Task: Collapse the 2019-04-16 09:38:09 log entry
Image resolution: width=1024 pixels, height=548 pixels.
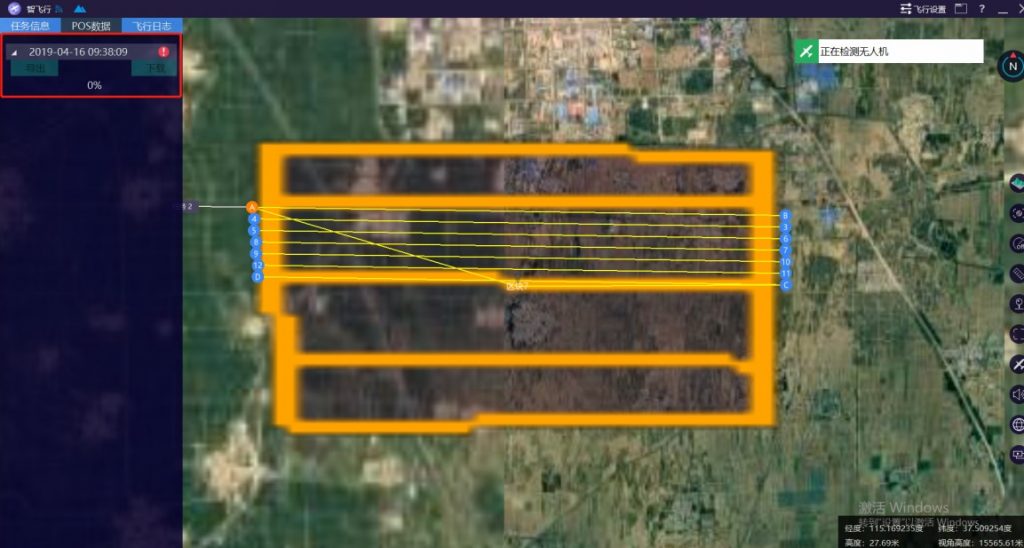Action: 14,51
